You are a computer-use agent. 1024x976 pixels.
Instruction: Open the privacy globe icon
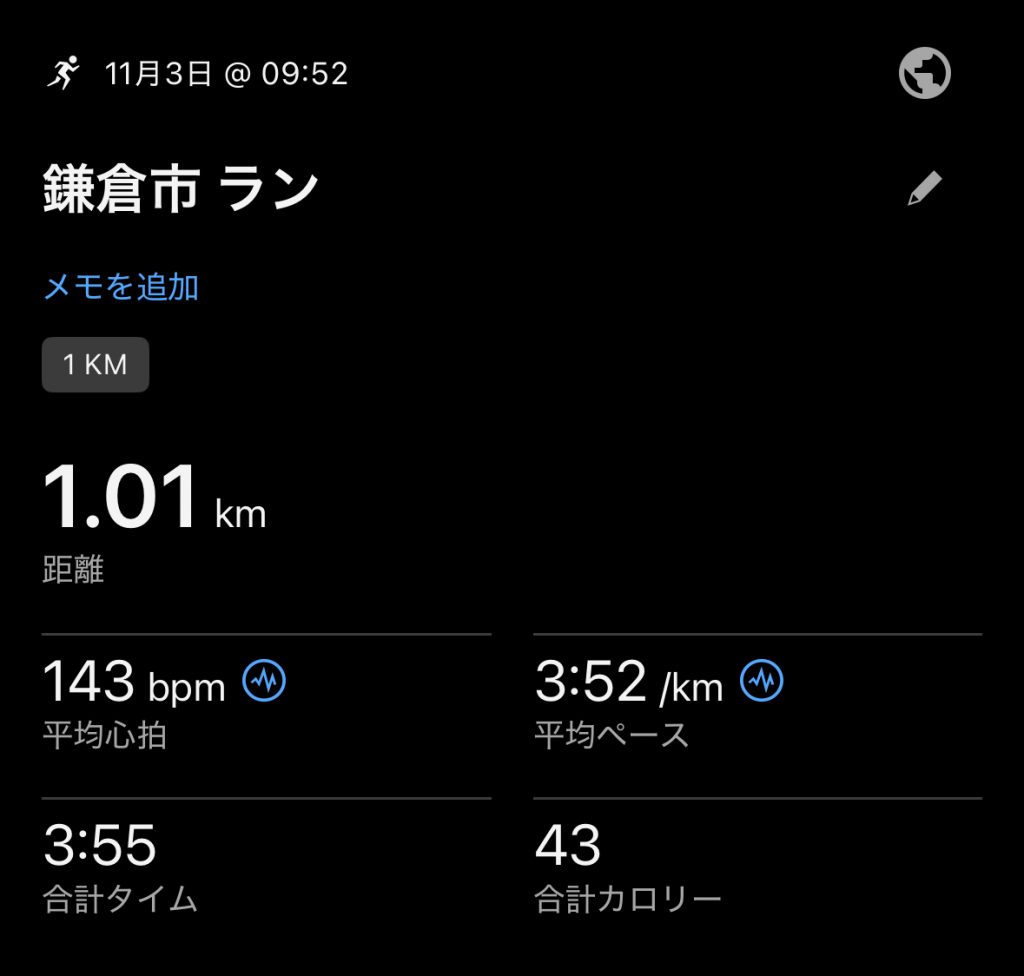point(924,75)
